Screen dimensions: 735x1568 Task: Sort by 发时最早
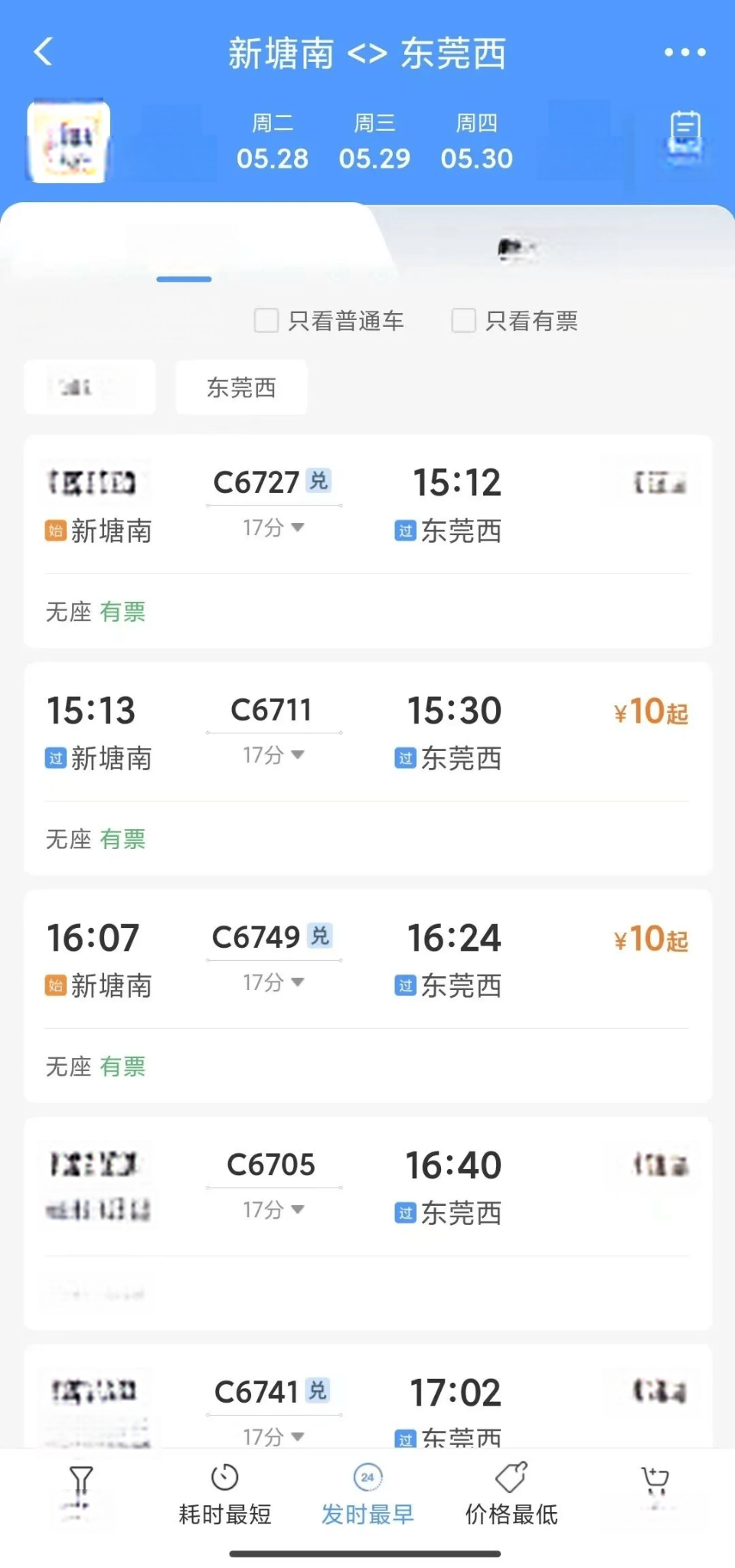(367, 1494)
